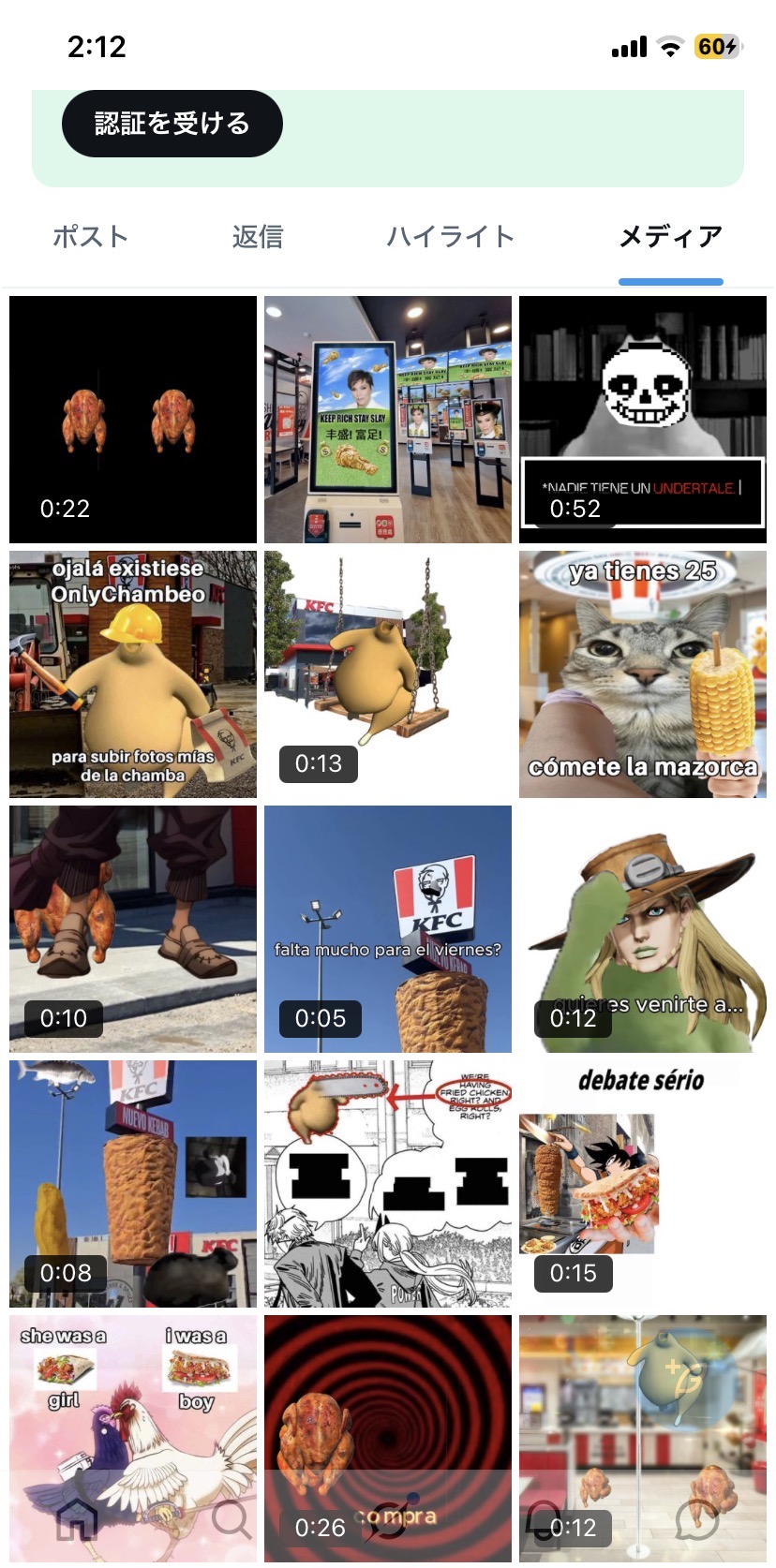Tap the 認証を受ける button
Image resolution: width=776 pixels, height=1568 pixels.
point(172,124)
